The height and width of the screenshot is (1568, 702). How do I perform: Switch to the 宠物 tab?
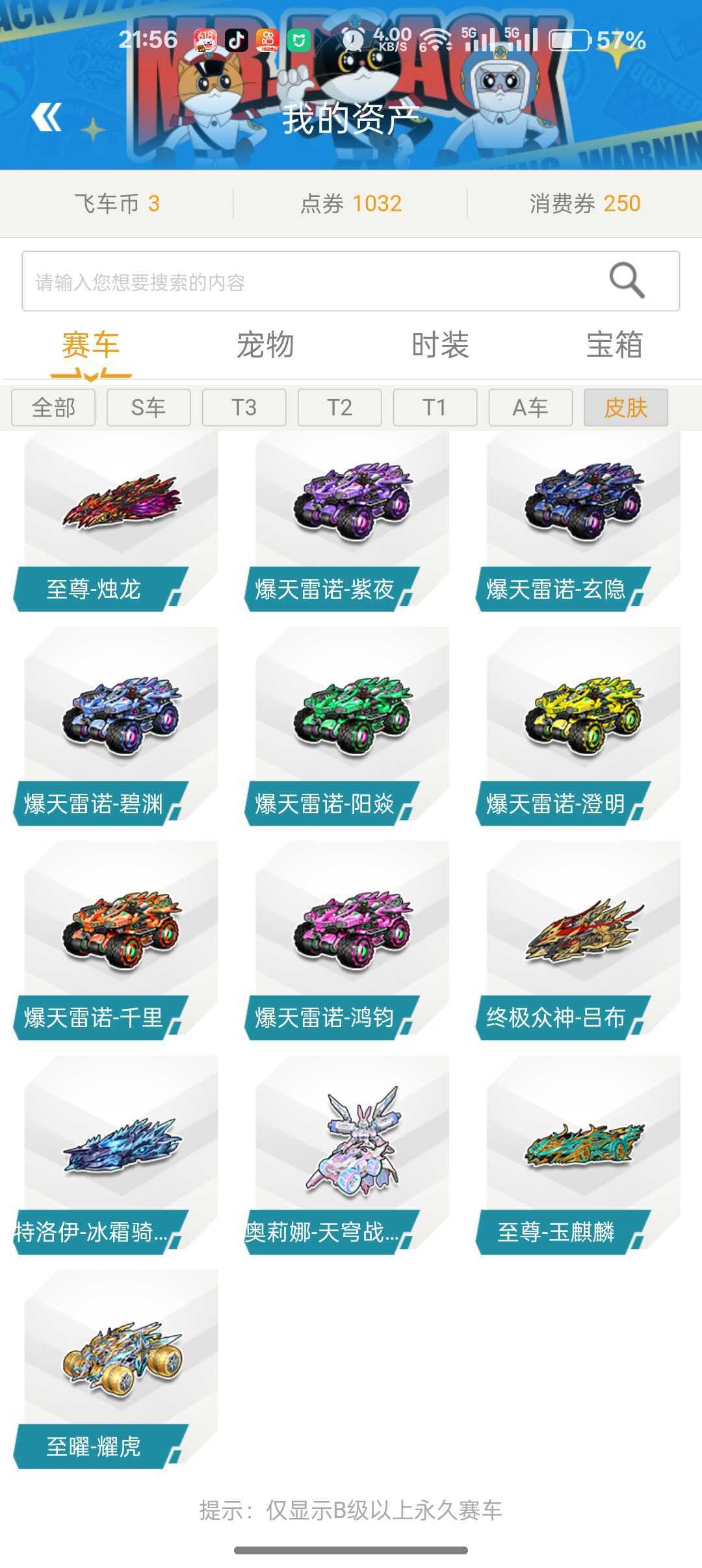tap(265, 345)
